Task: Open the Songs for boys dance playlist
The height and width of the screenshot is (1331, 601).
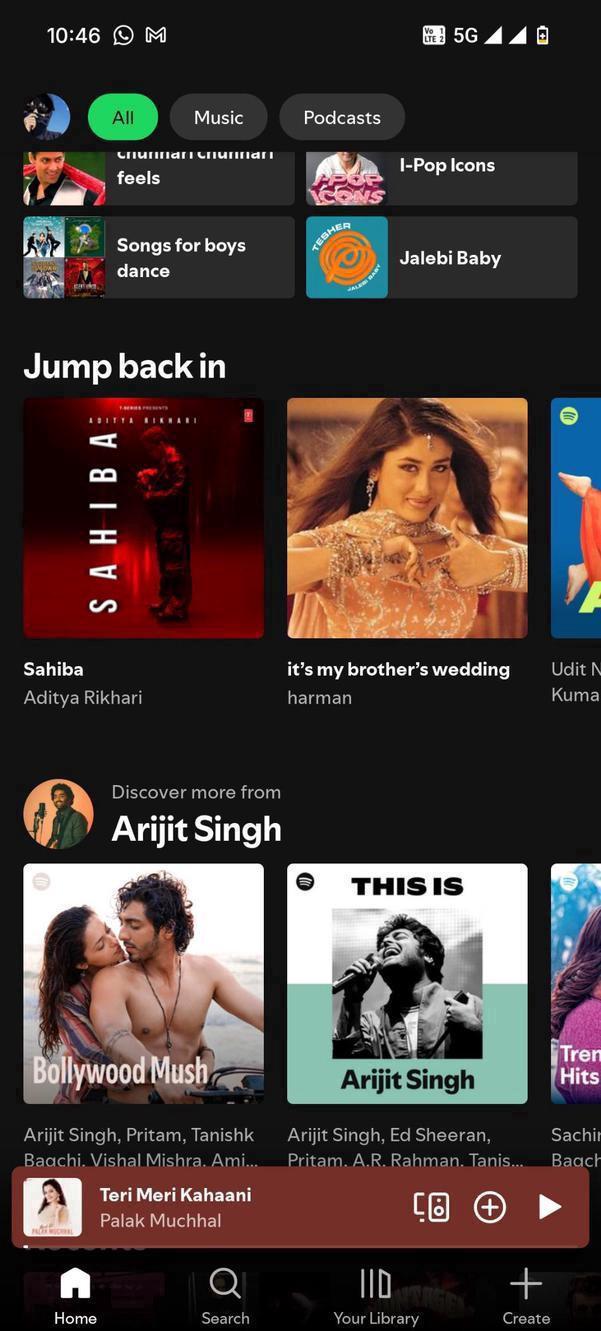Action: (x=159, y=258)
